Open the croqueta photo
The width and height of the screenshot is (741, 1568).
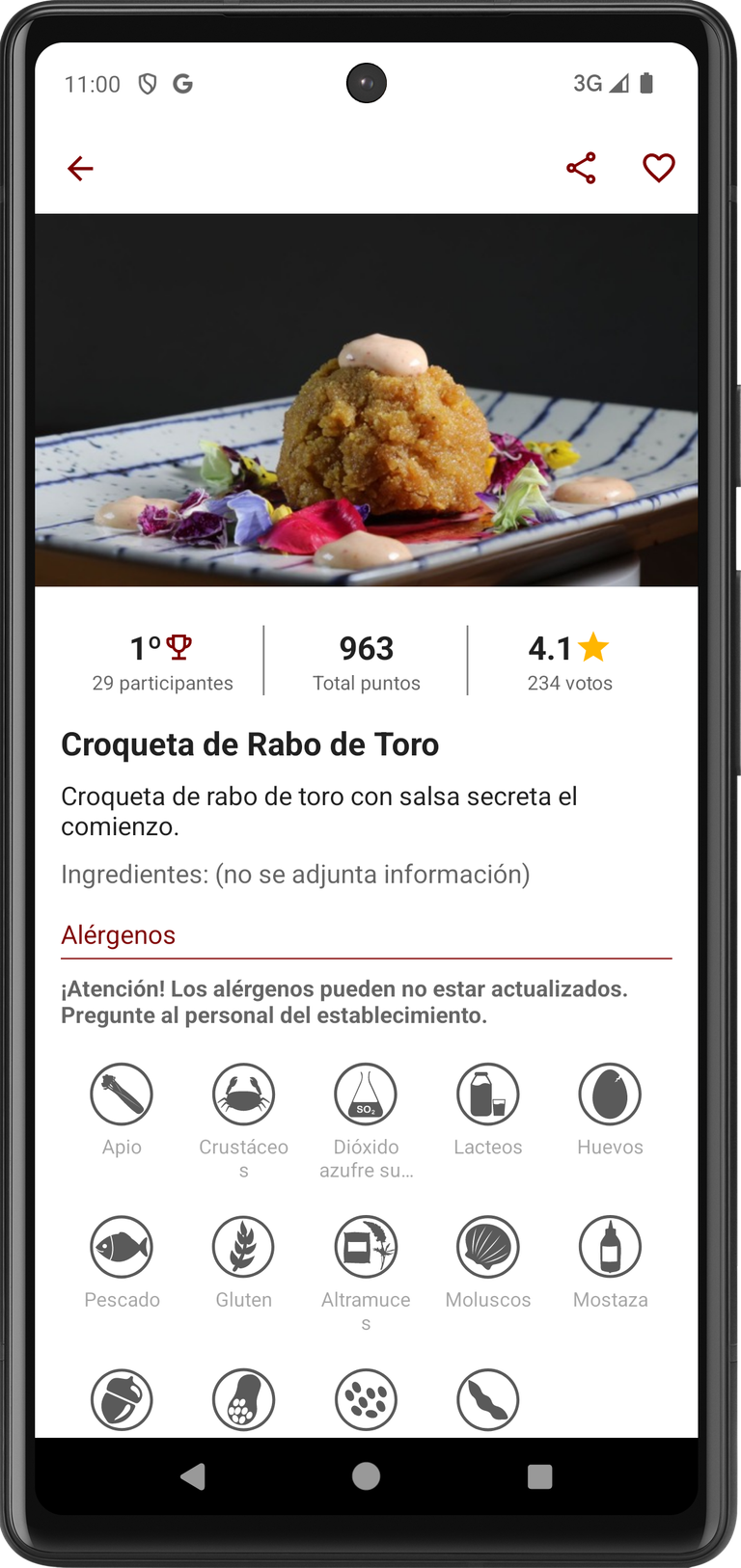[367, 400]
